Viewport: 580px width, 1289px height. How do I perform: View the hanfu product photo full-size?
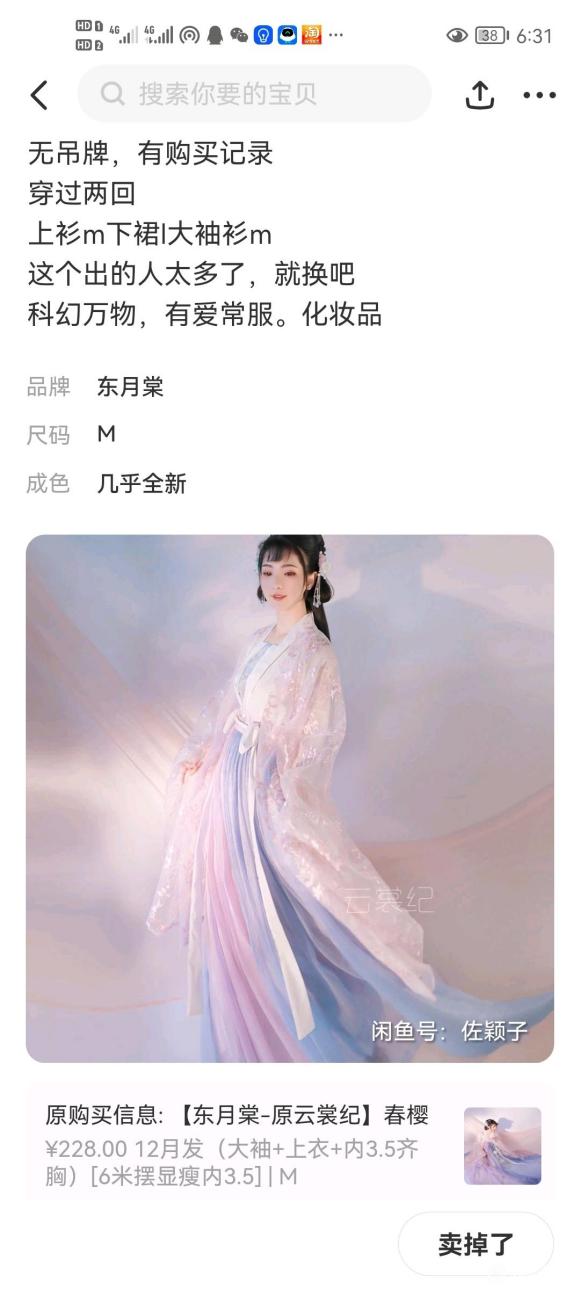[x=290, y=798]
